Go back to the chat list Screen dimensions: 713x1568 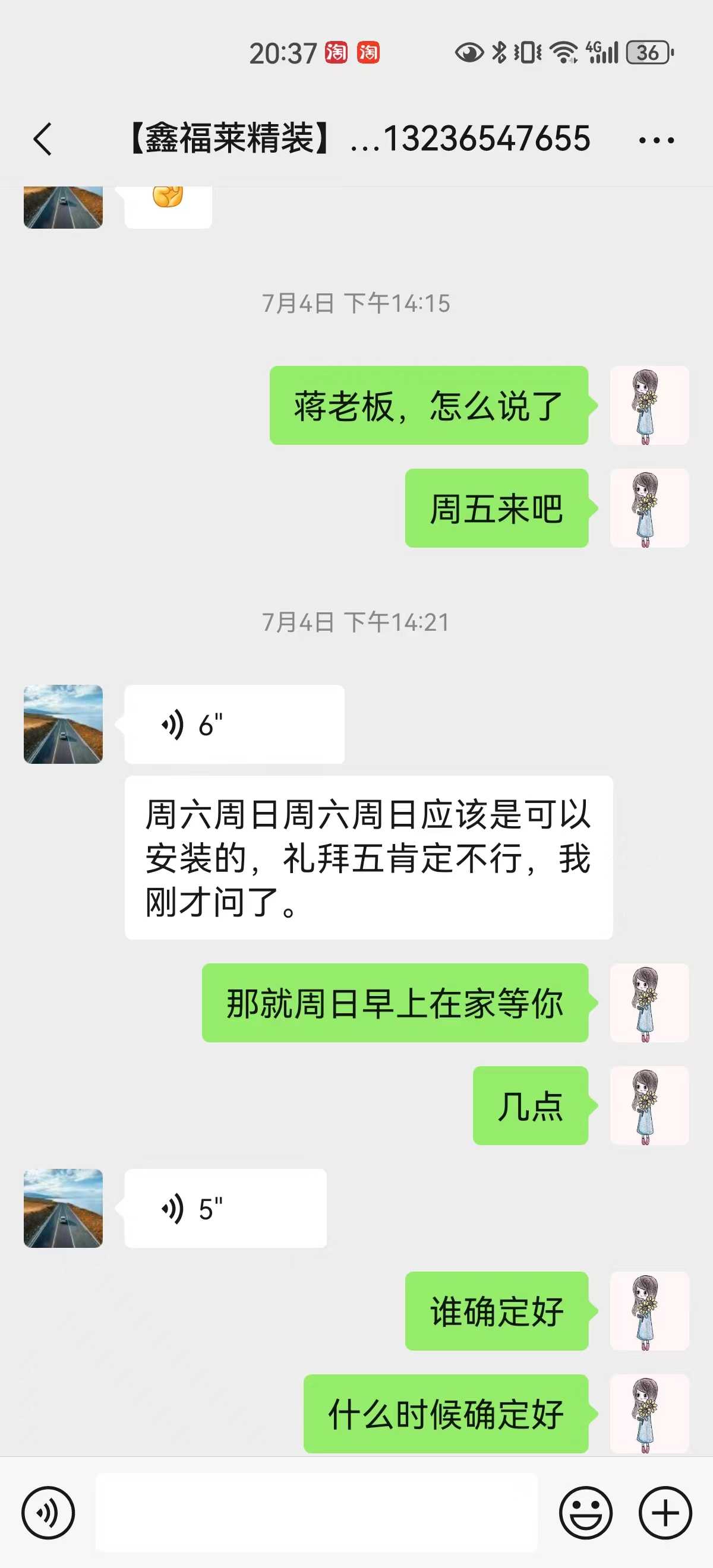coord(43,140)
